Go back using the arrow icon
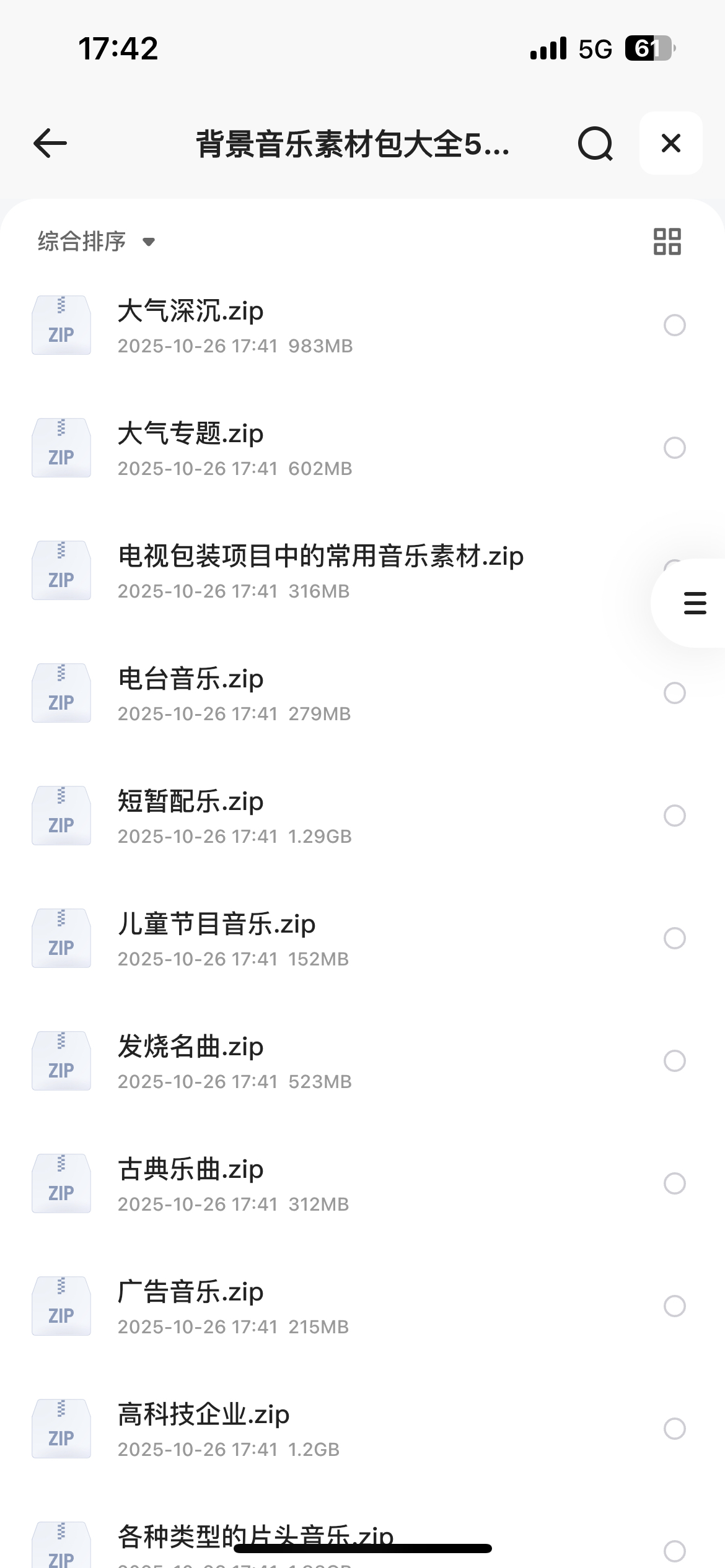Image resolution: width=725 pixels, height=1568 pixels. (50, 144)
